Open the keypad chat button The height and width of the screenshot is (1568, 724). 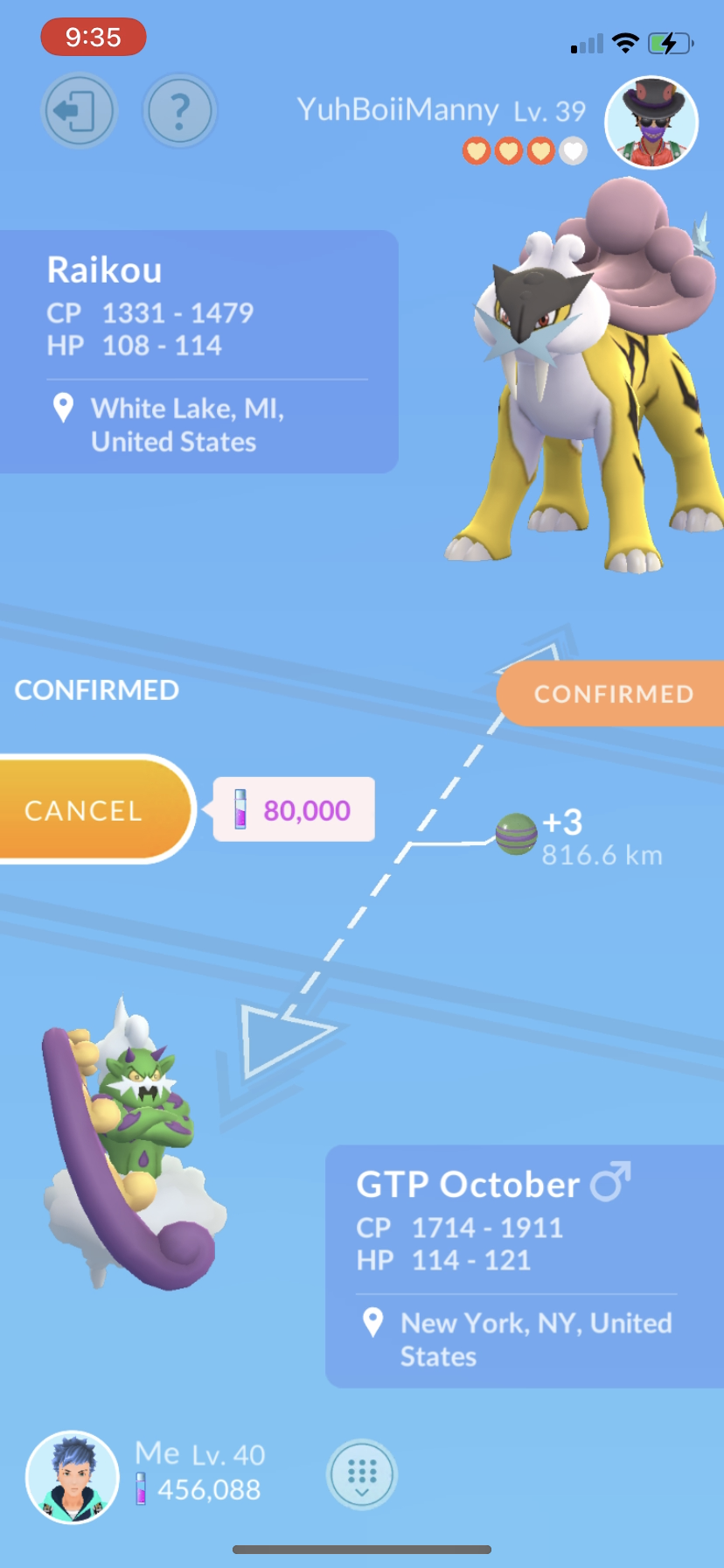point(362,1474)
